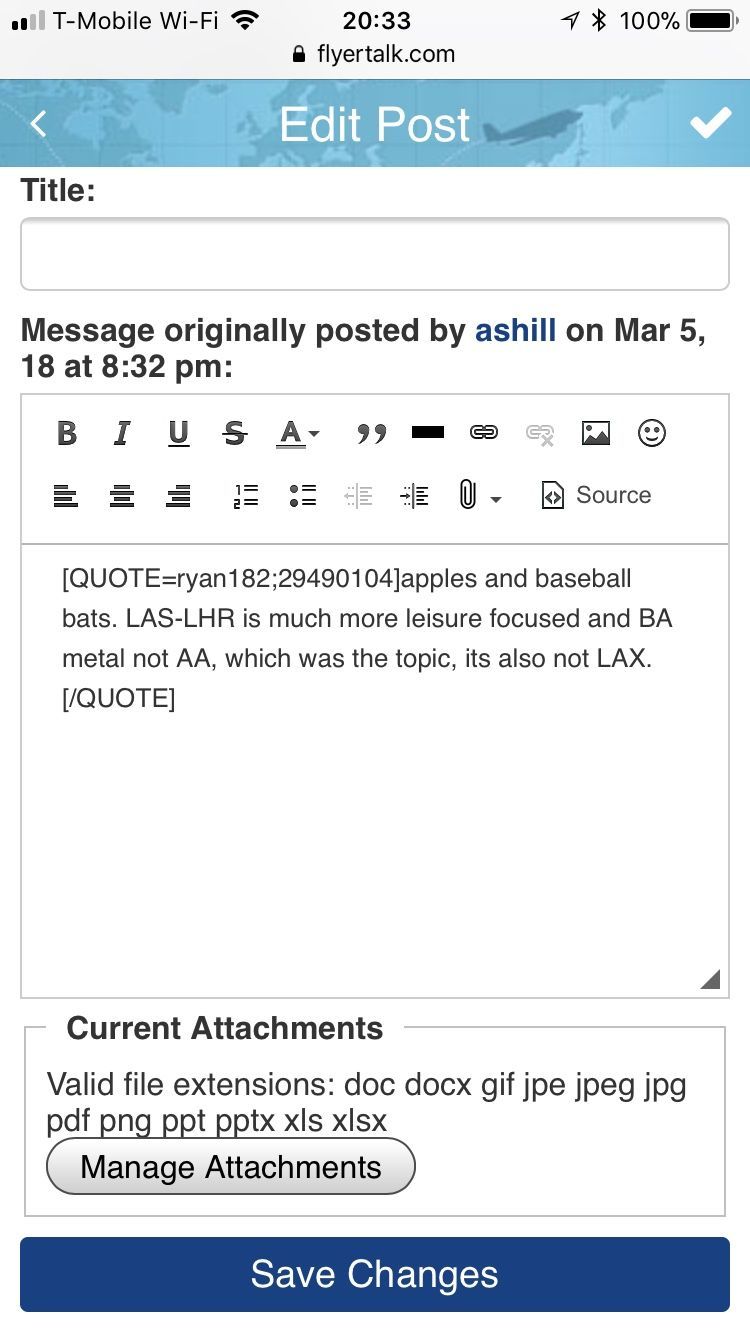The image size is (750, 1334).
Task: Go back using the header arrow
Action: click(38, 124)
